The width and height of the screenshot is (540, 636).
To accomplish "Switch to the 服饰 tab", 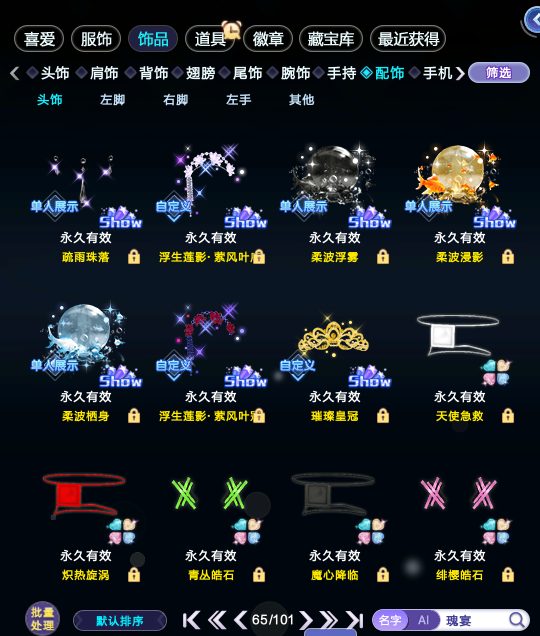I will (96, 39).
